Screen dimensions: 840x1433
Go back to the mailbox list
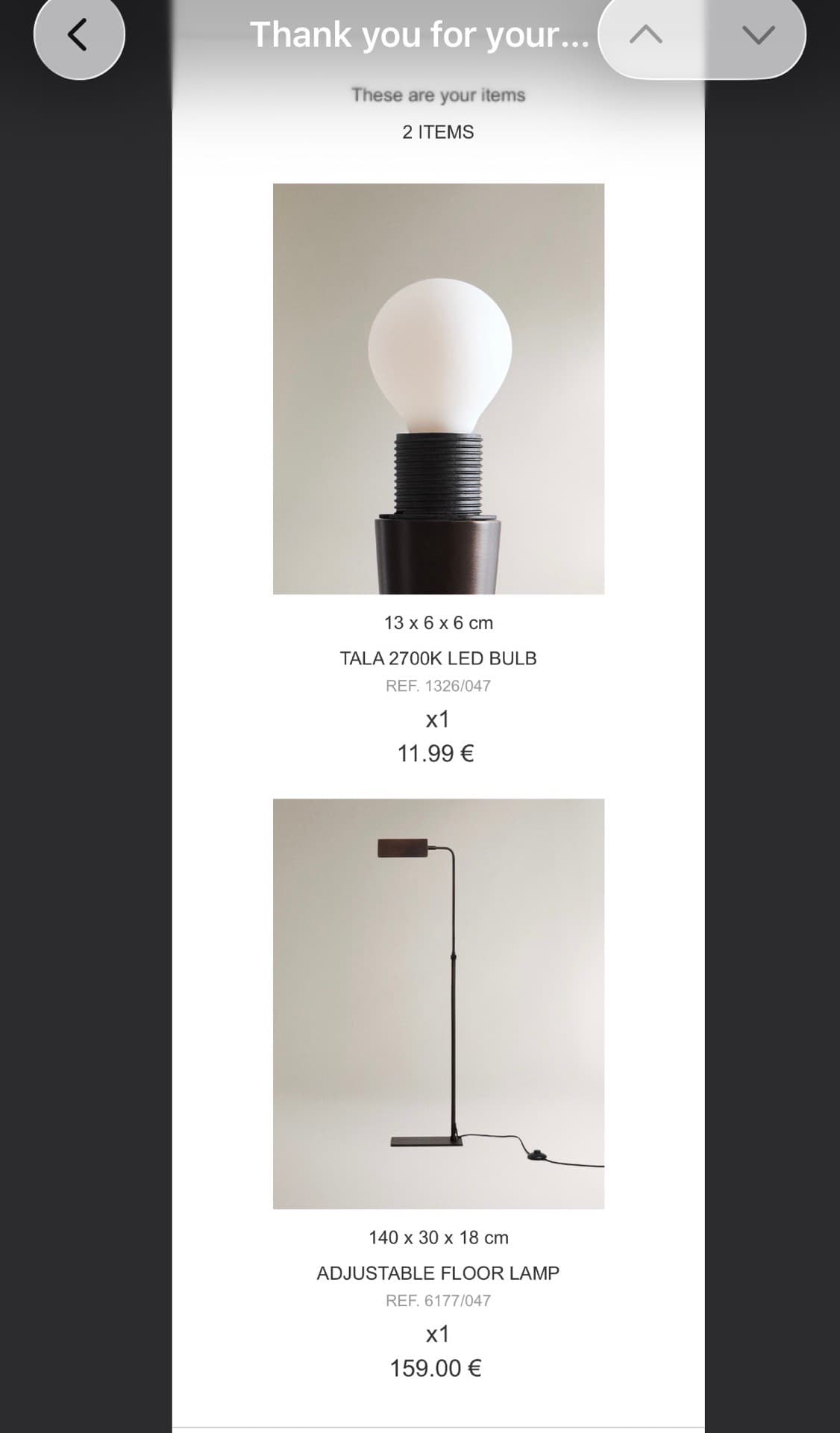click(78, 35)
